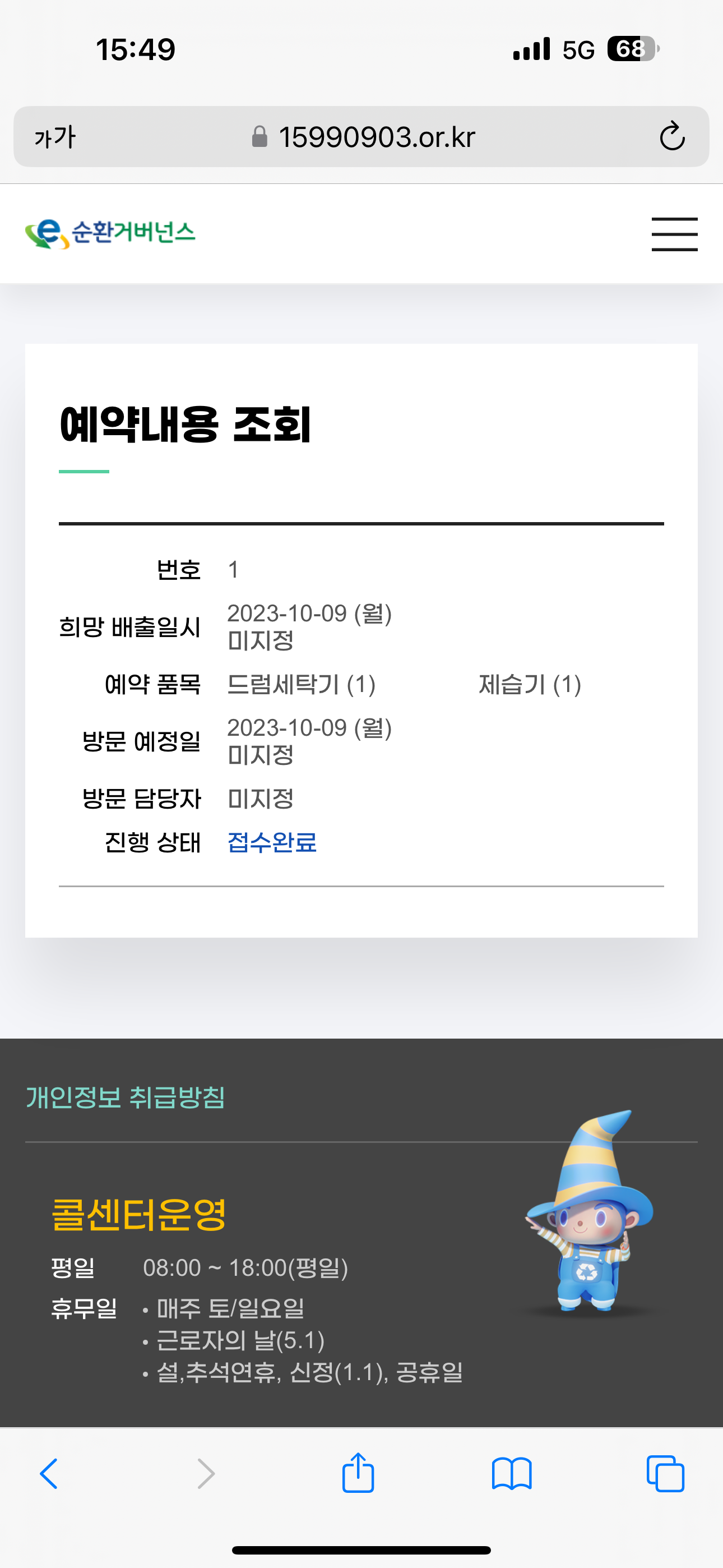Open the 가가 text size menu

[x=55, y=137]
